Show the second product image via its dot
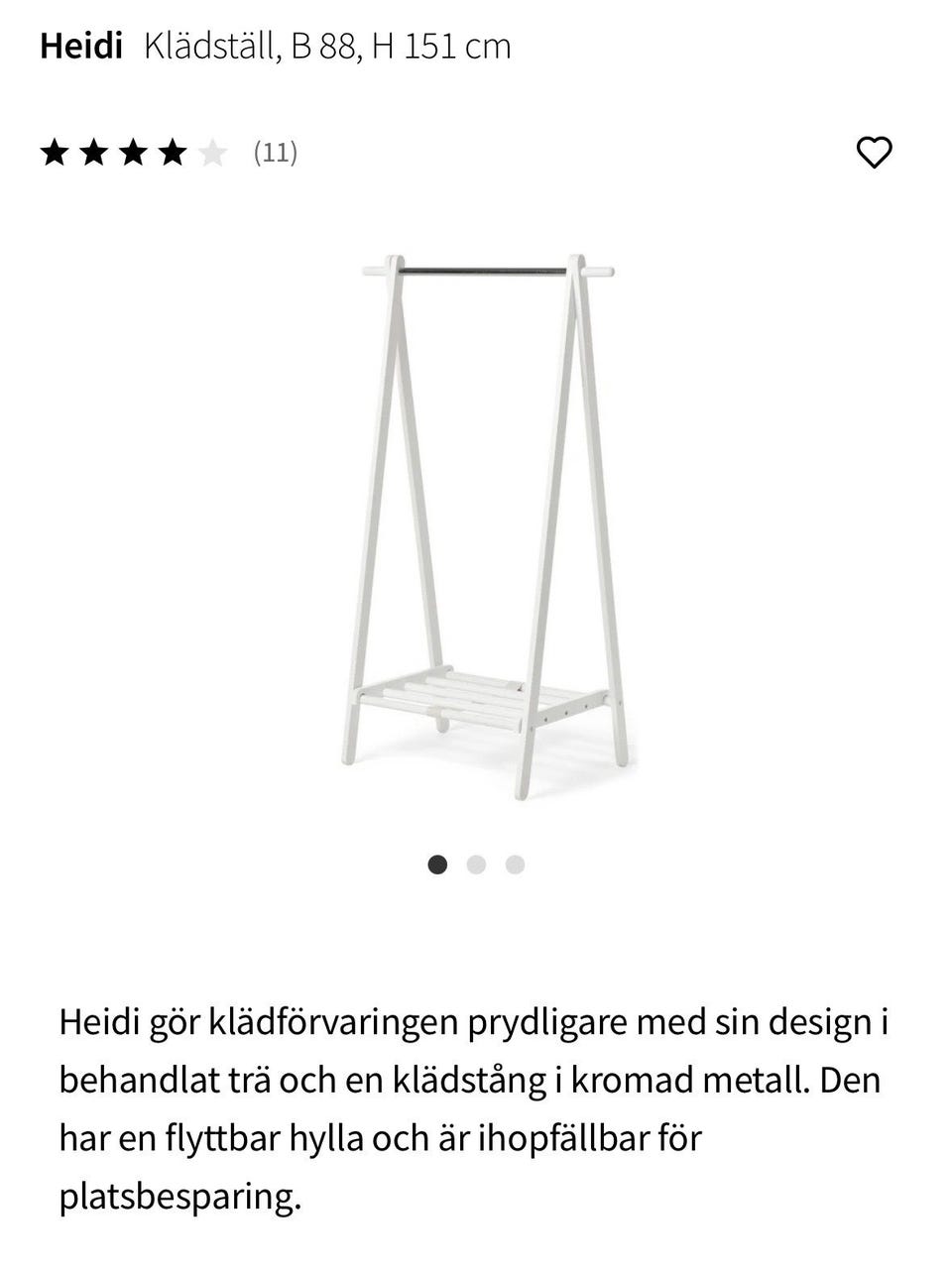 476,865
